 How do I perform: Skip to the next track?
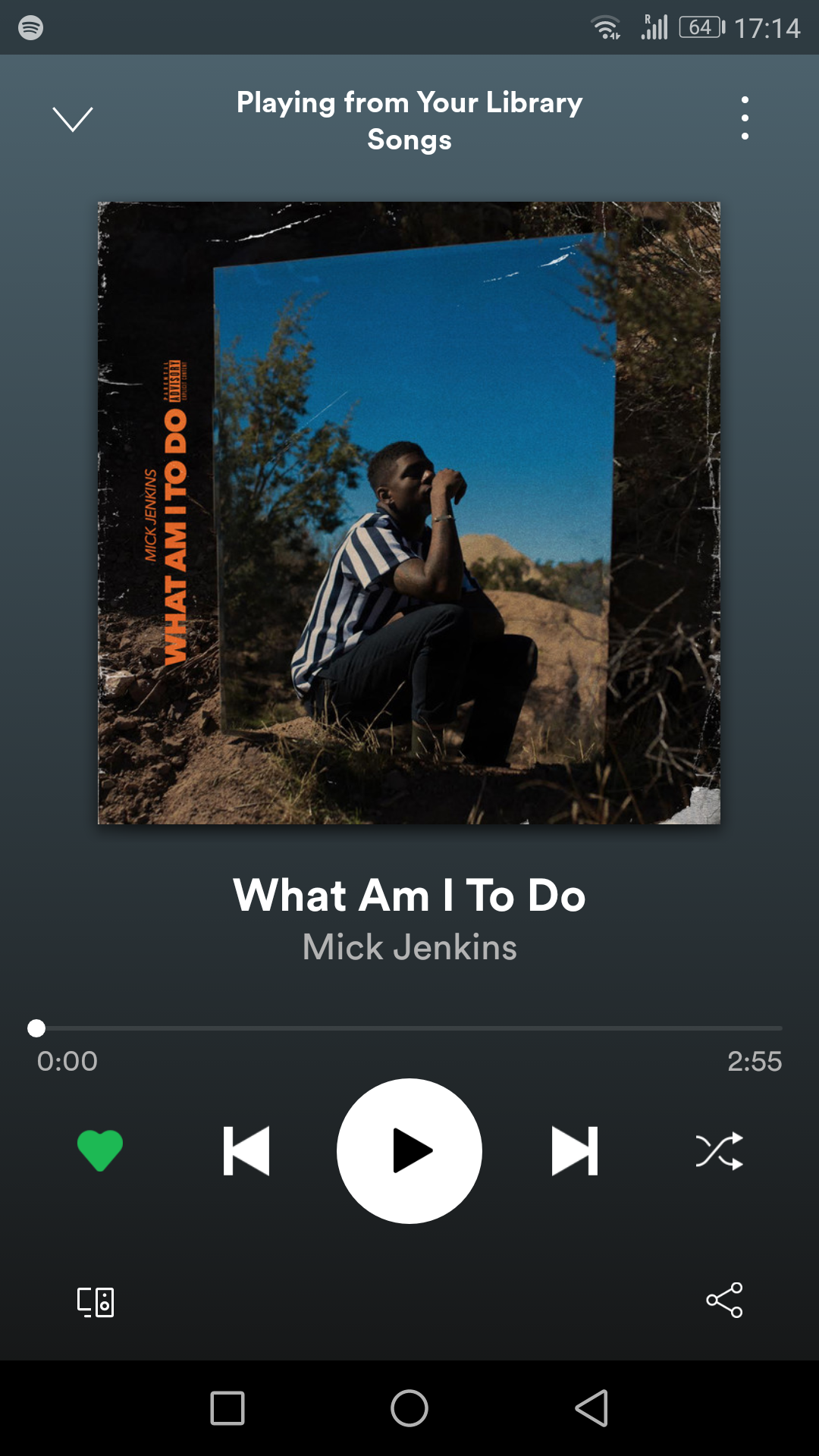(x=574, y=1150)
